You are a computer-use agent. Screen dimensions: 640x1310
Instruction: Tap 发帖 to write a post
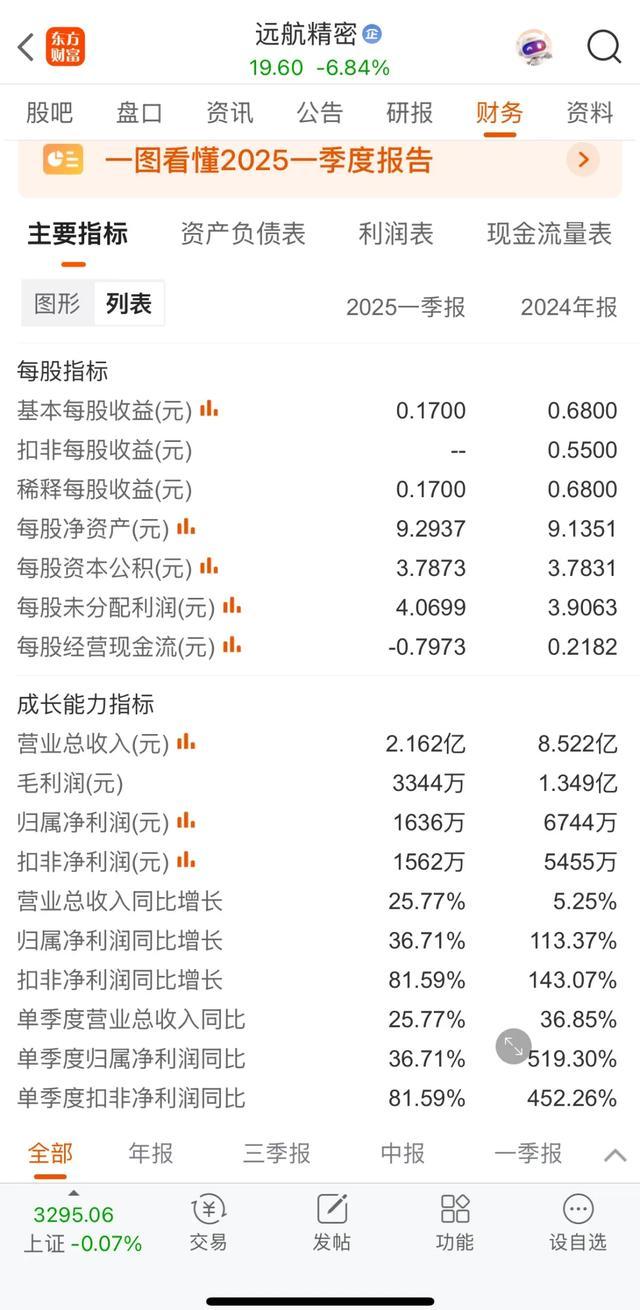pos(331,1223)
